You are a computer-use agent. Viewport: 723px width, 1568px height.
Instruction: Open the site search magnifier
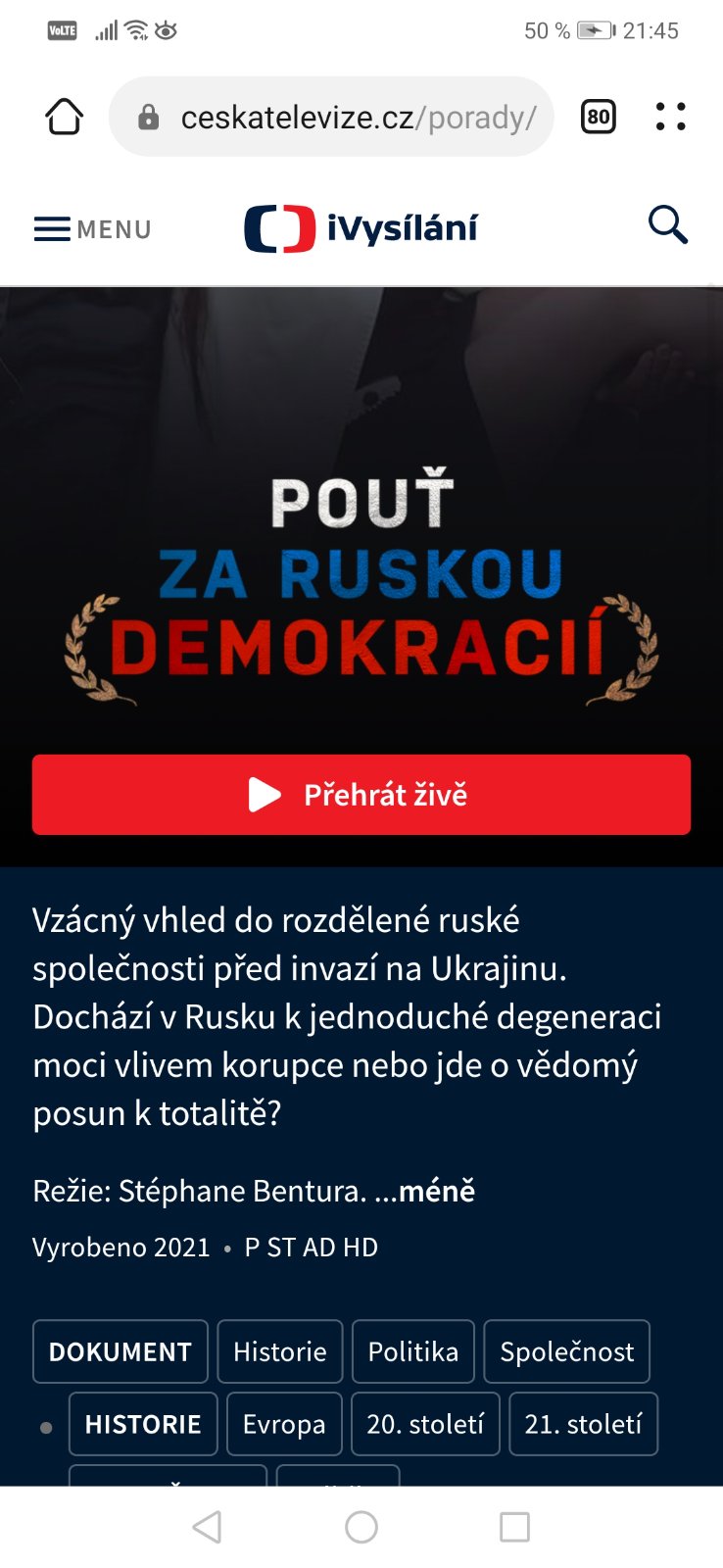[668, 225]
